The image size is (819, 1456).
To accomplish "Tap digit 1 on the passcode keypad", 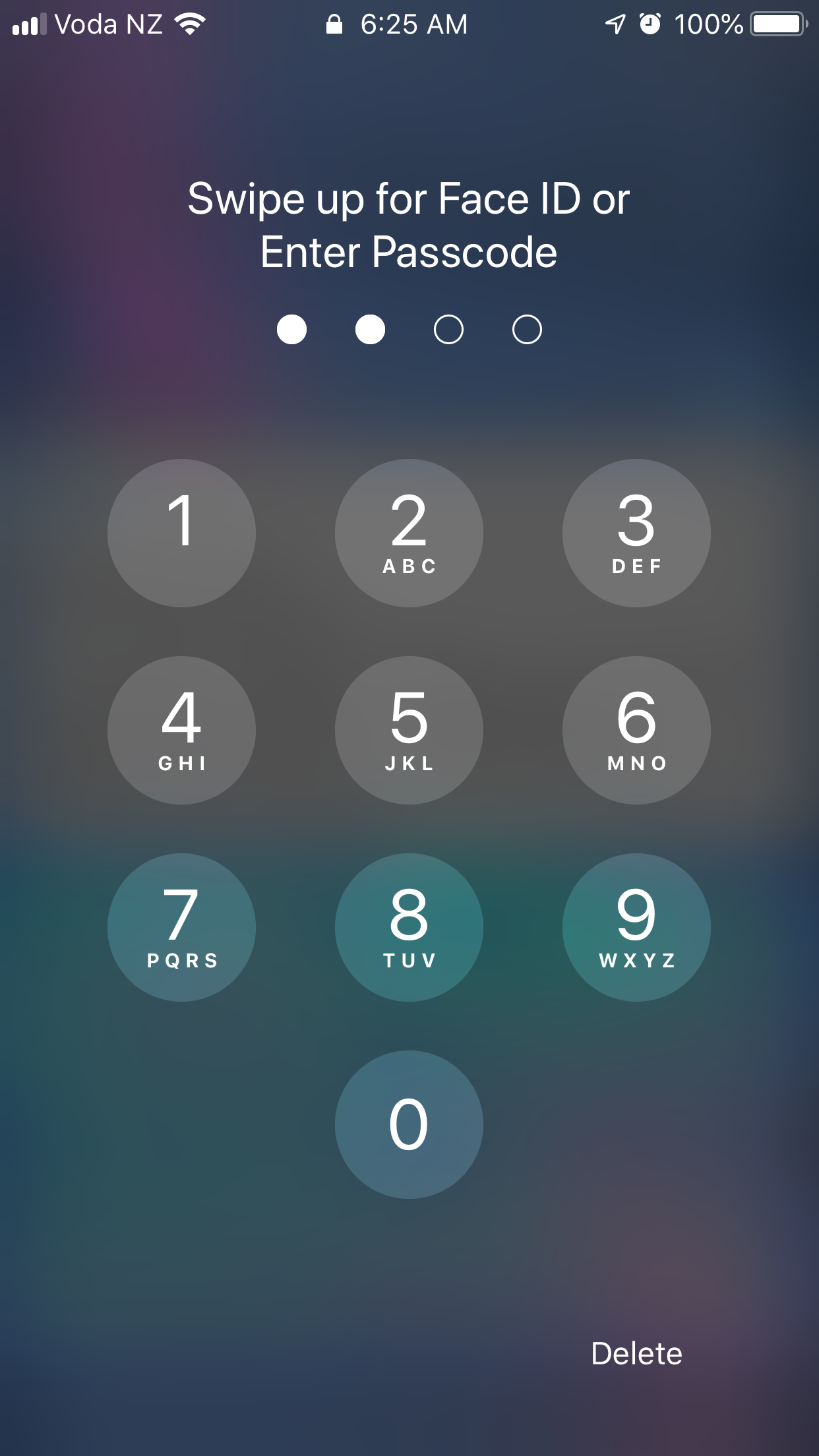I will [x=181, y=533].
